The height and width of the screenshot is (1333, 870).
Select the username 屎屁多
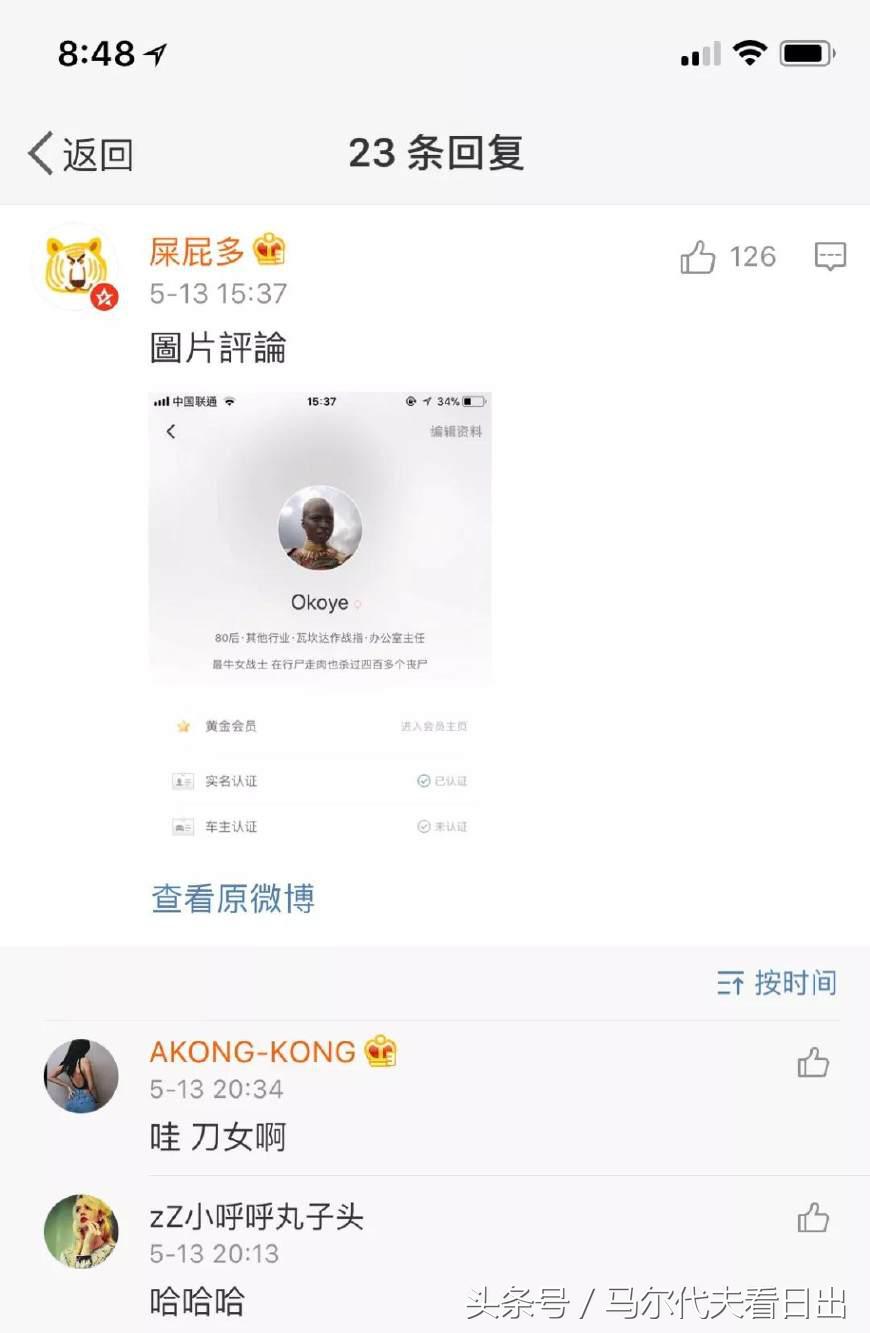point(196,252)
